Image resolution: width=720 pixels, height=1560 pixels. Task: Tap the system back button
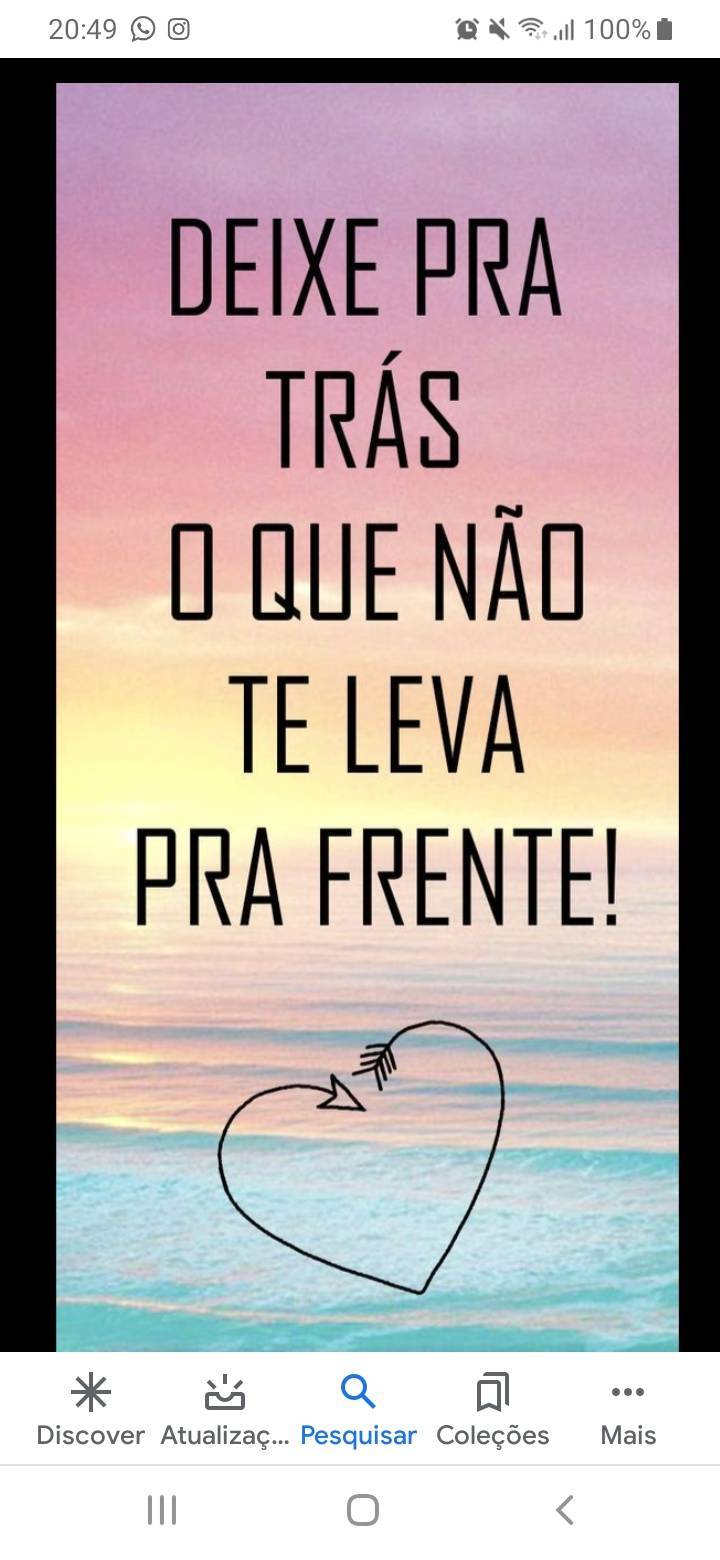(x=565, y=1510)
